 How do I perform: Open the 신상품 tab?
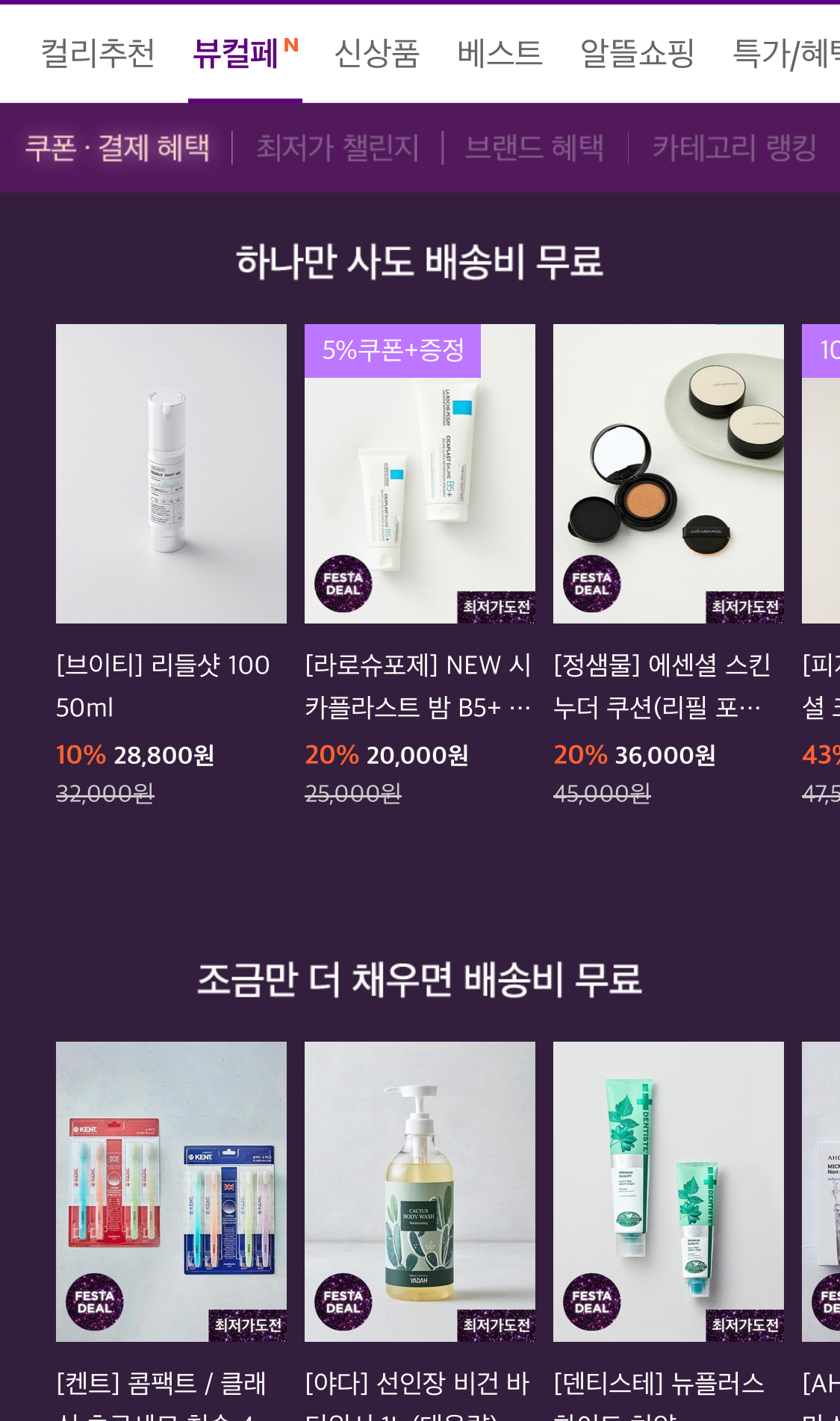tap(377, 54)
